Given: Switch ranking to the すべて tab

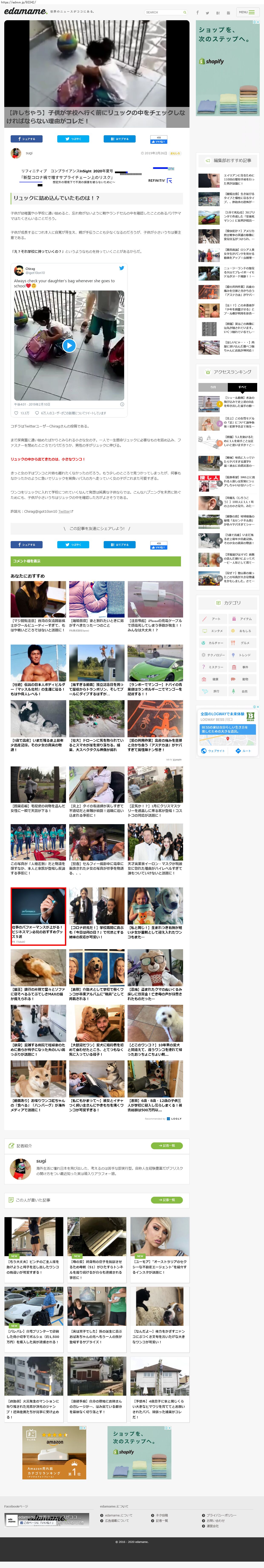Looking at the screenshot, I should pyautogui.click(x=242, y=387).
